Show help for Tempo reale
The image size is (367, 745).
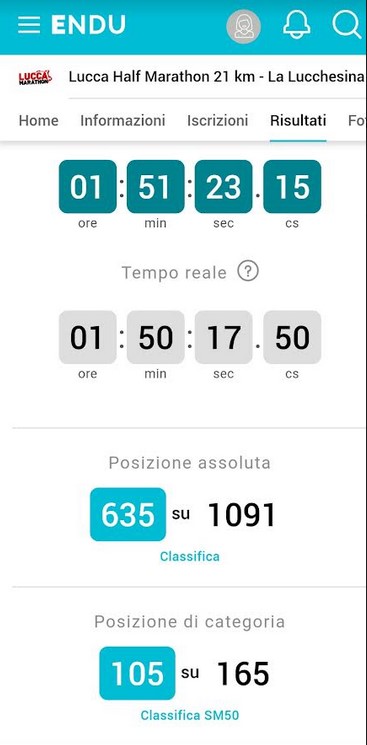point(248,272)
